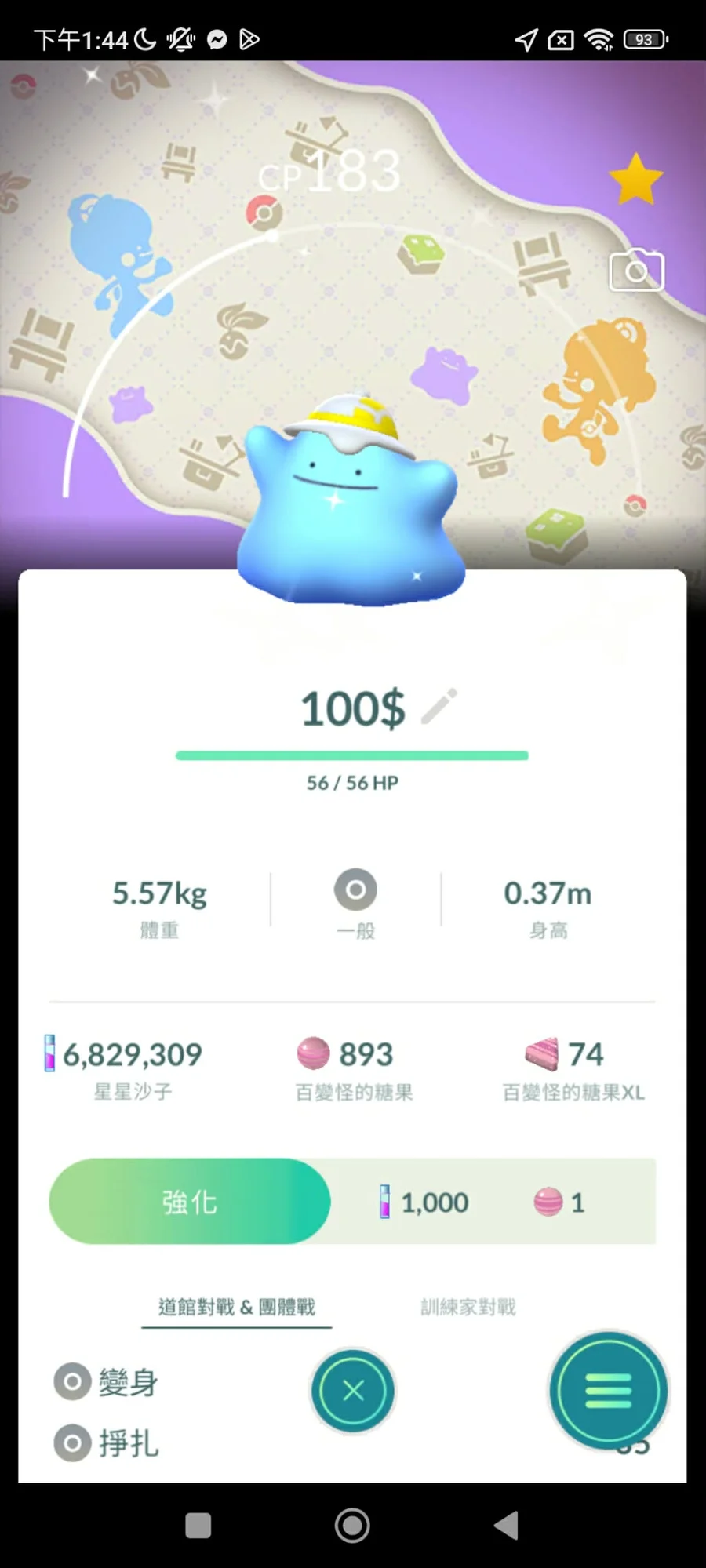Switch to the 訓練家對戰 tab

click(468, 1307)
